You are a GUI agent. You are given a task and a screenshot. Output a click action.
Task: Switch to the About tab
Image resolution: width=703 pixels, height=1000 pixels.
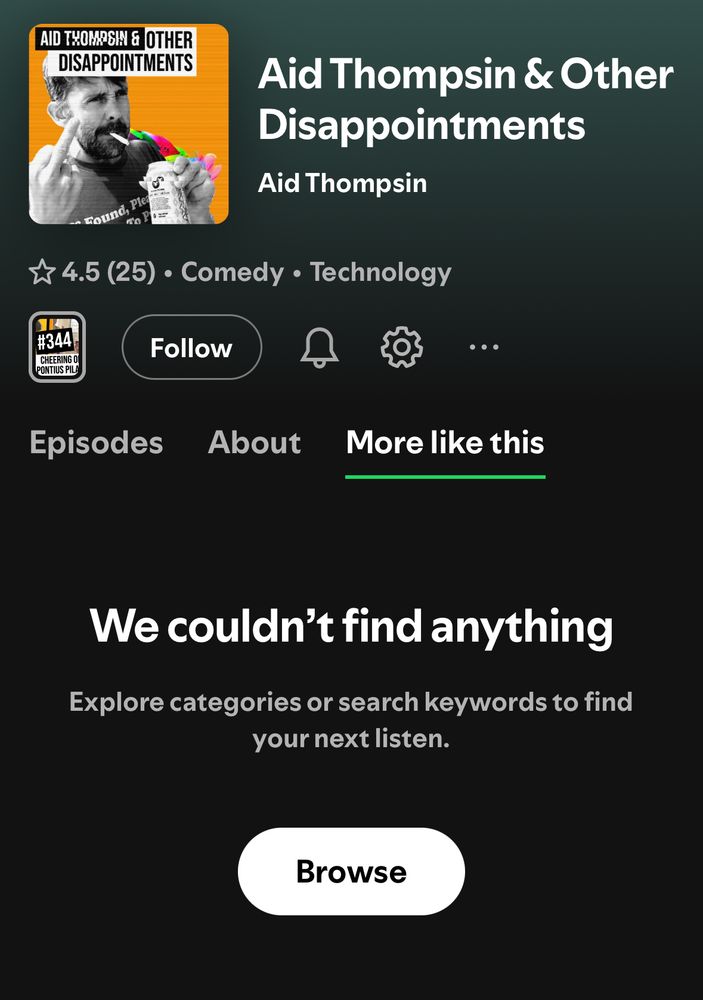[x=254, y=443]
